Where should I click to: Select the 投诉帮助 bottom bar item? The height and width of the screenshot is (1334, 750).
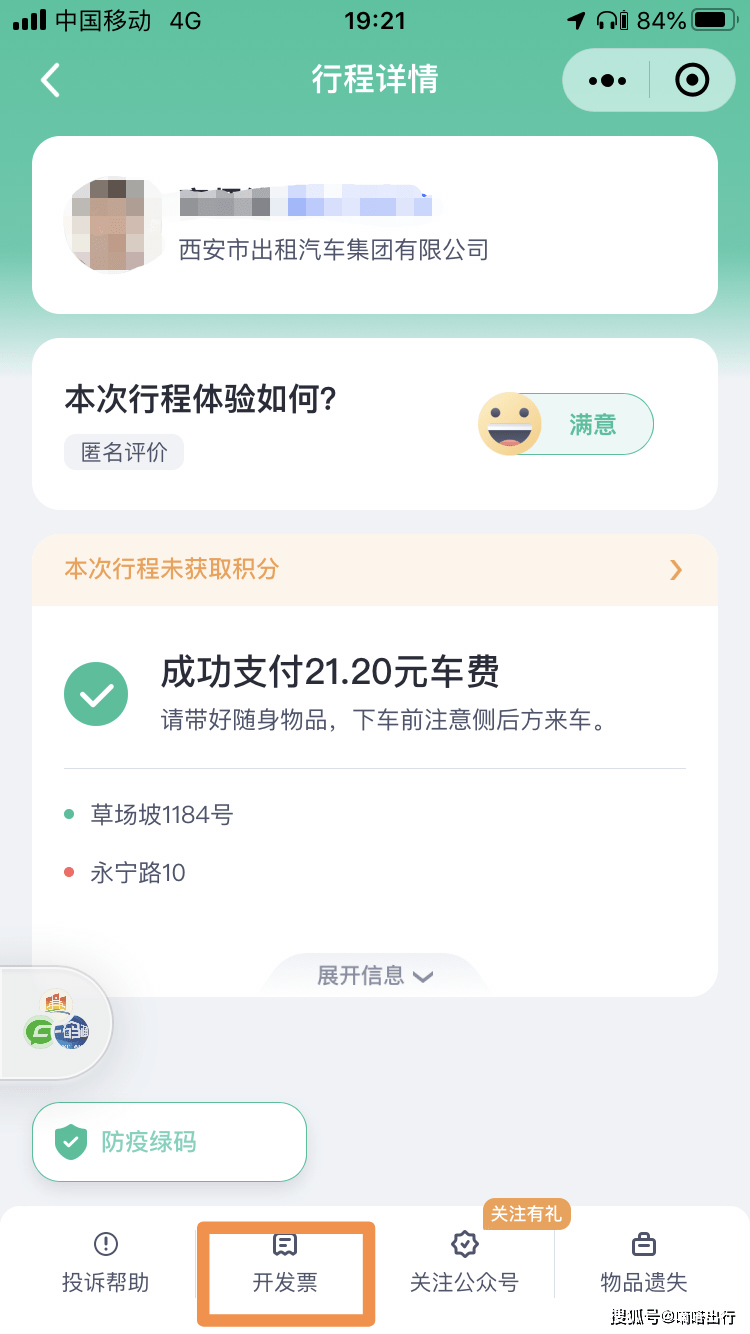[x=105, y=1271]
